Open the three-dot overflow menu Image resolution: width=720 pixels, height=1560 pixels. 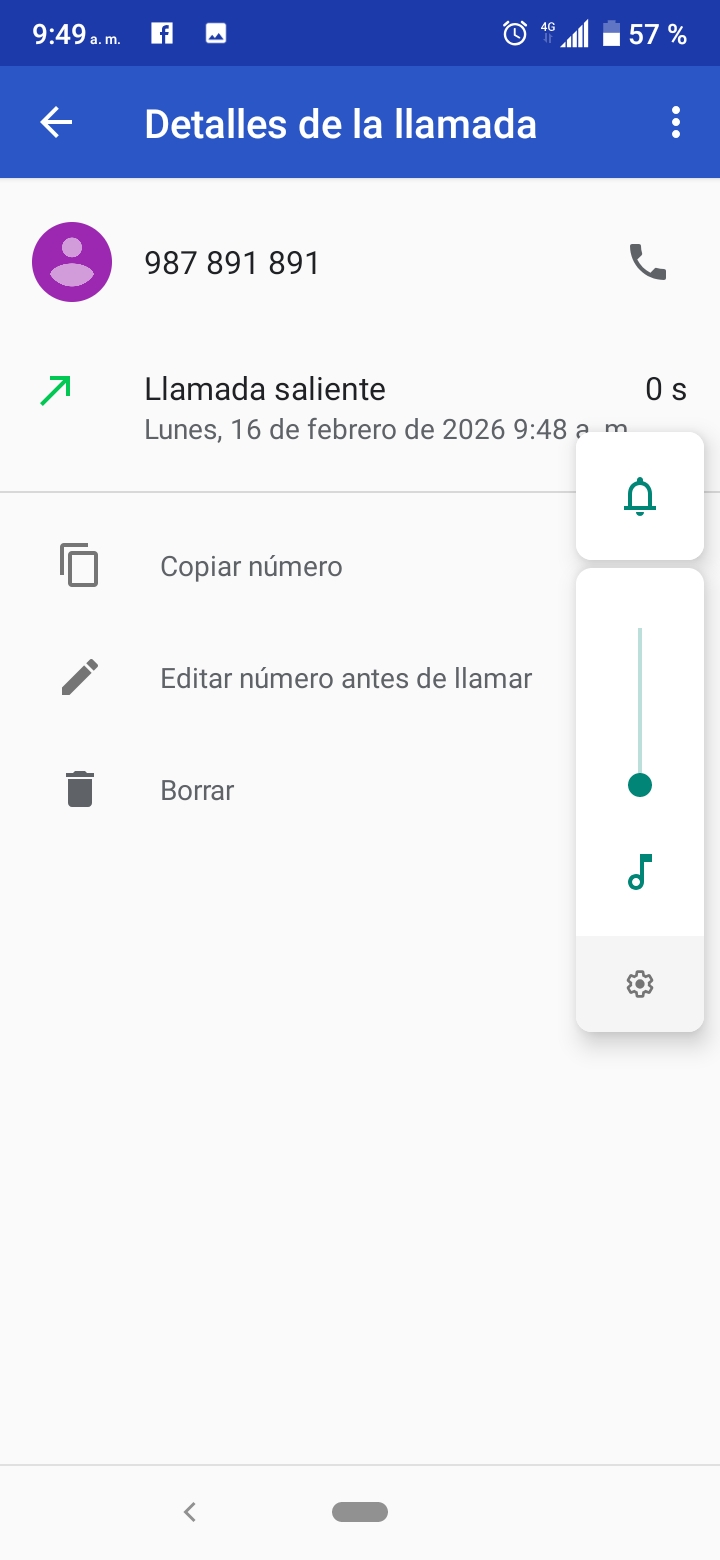676,123
